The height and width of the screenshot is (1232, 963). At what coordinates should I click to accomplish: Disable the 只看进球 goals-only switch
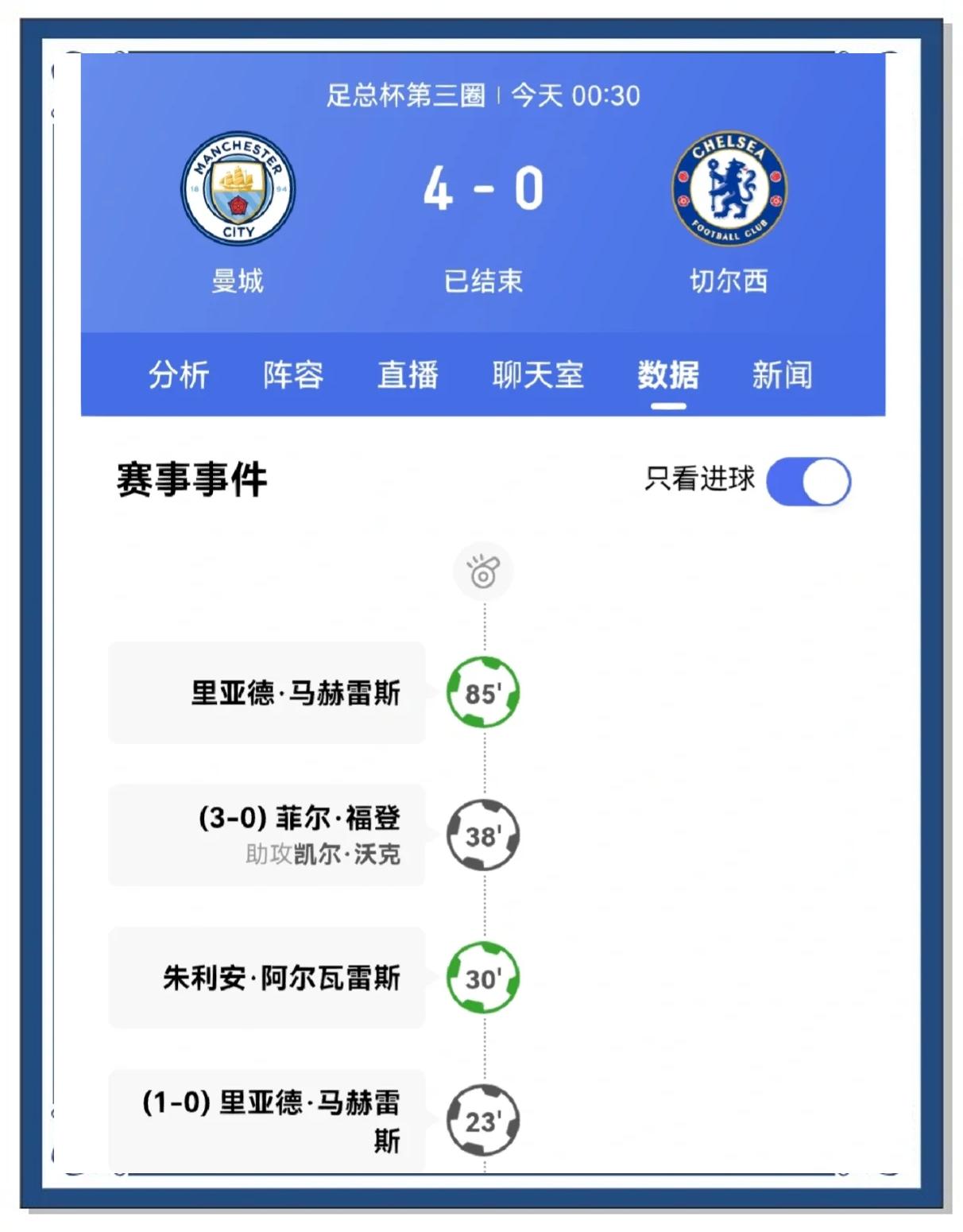point(808,482)
